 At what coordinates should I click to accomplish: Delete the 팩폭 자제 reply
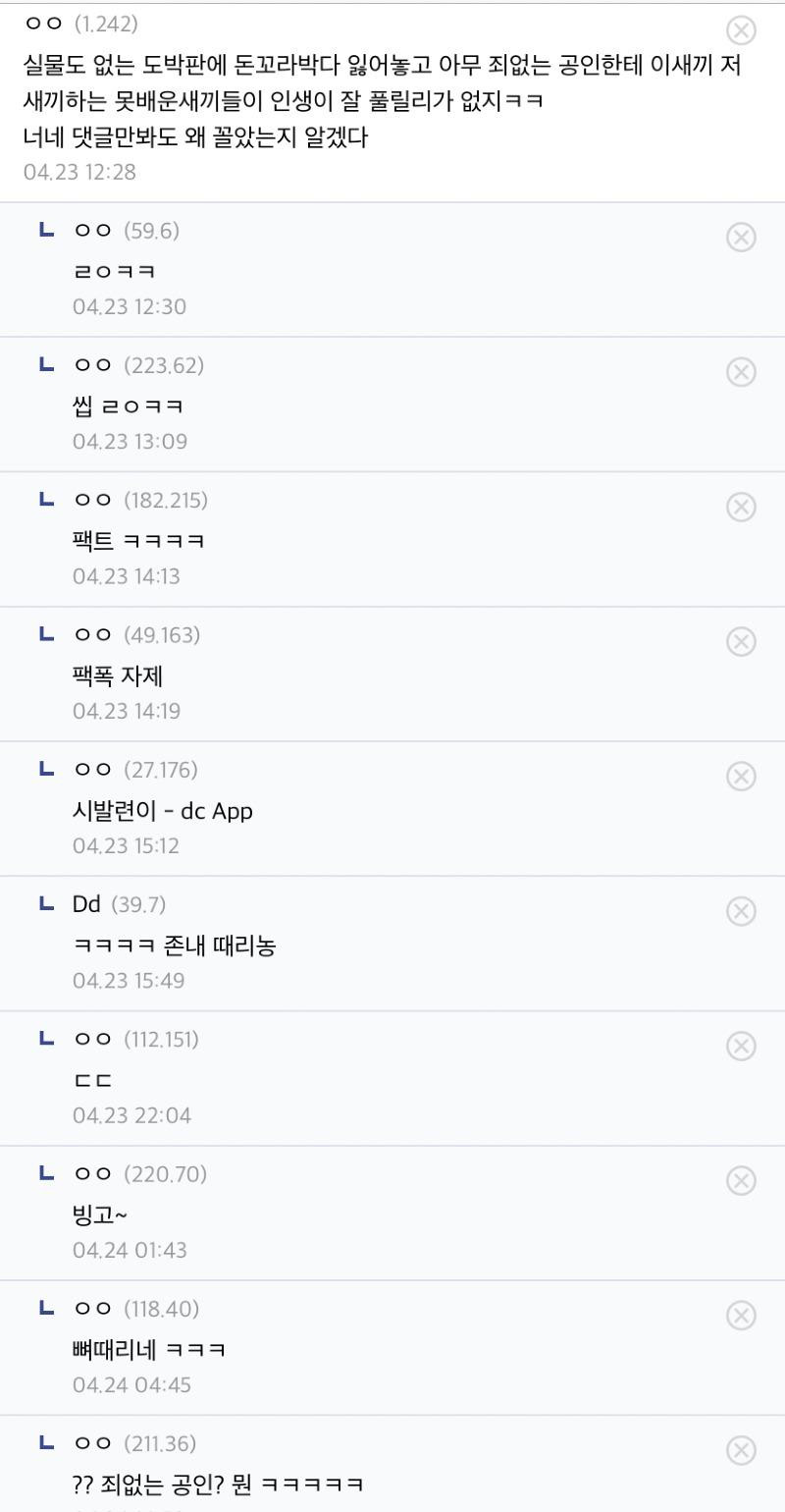(x=741, y=641)
